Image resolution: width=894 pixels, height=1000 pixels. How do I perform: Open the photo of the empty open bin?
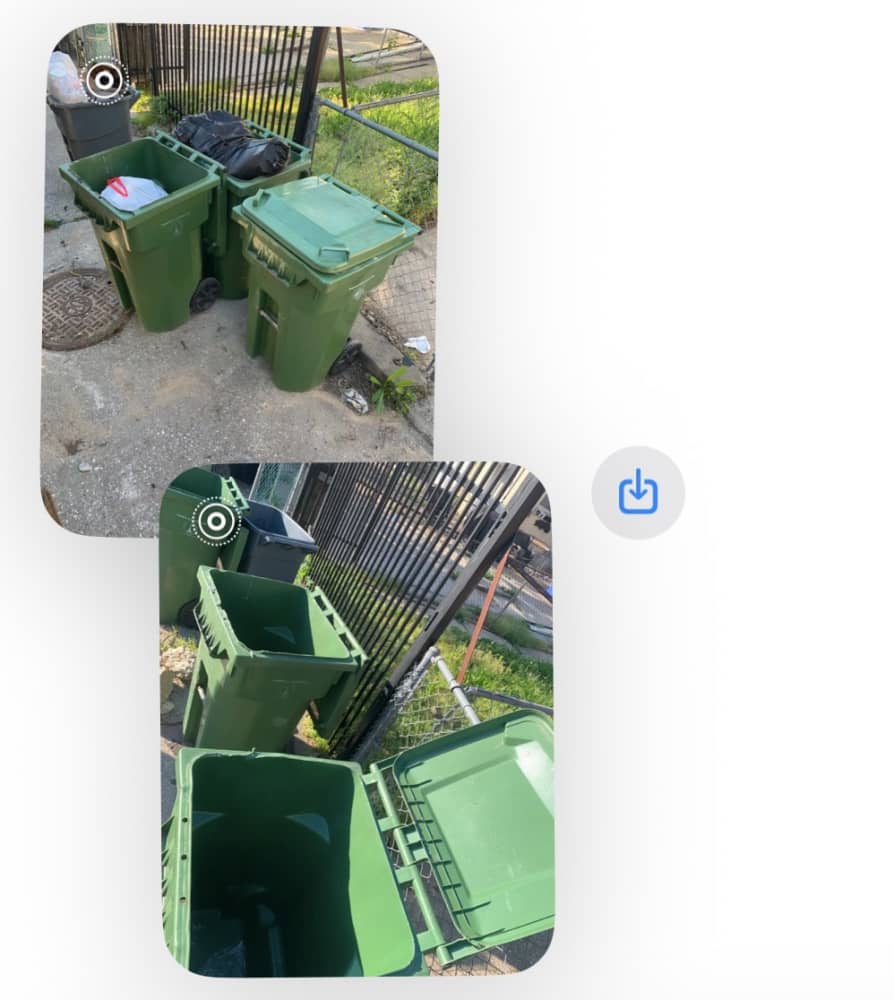[x=356, y=719]
